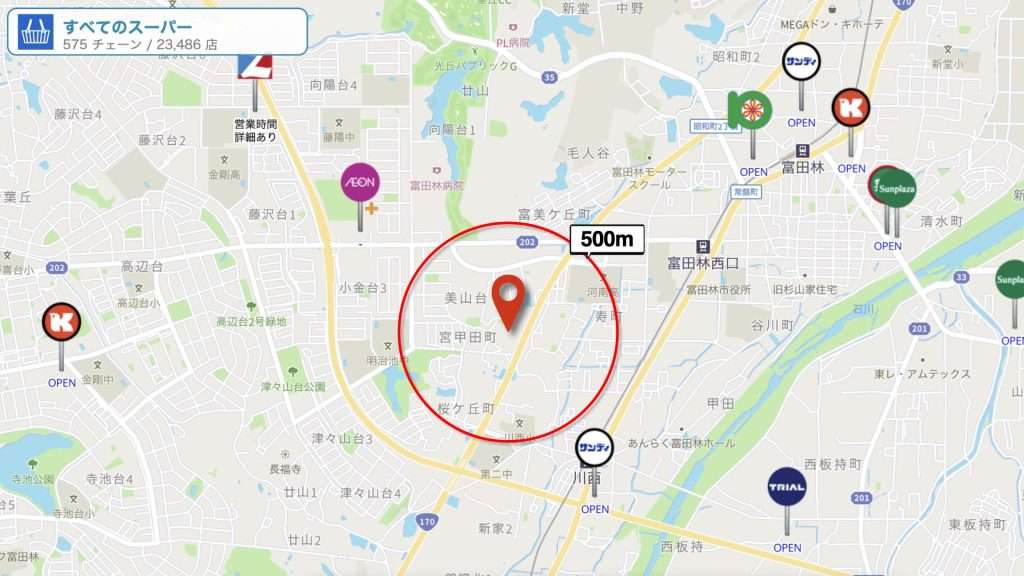This screenshot has width=1024, height=576.
Task: Tap the store pin marked 営業時間詳細あり
Action: coord(254,66)
